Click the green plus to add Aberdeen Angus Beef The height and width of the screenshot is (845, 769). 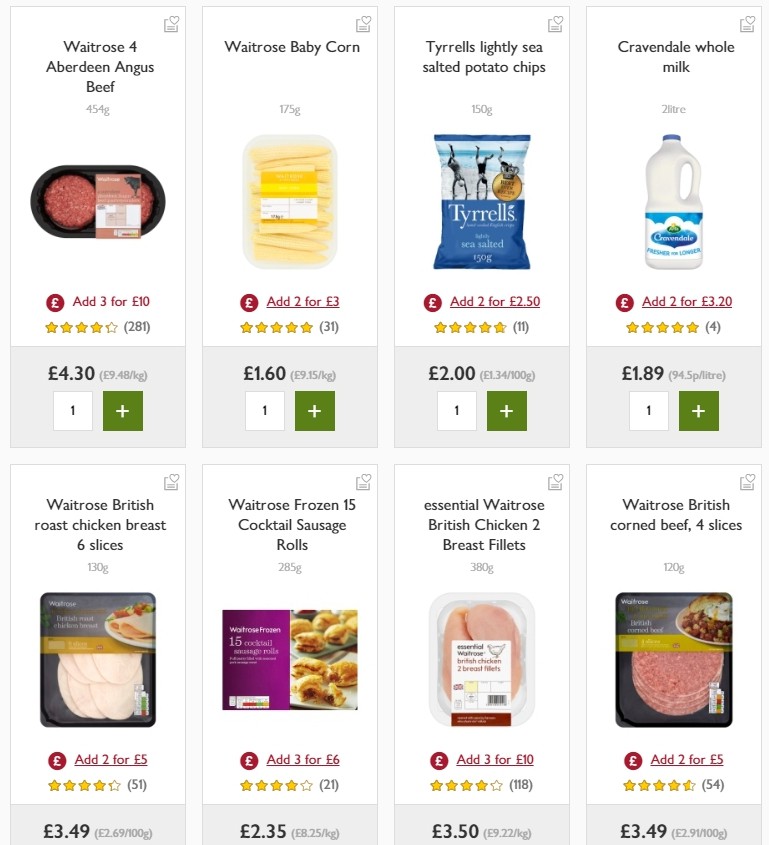point(123,410)
